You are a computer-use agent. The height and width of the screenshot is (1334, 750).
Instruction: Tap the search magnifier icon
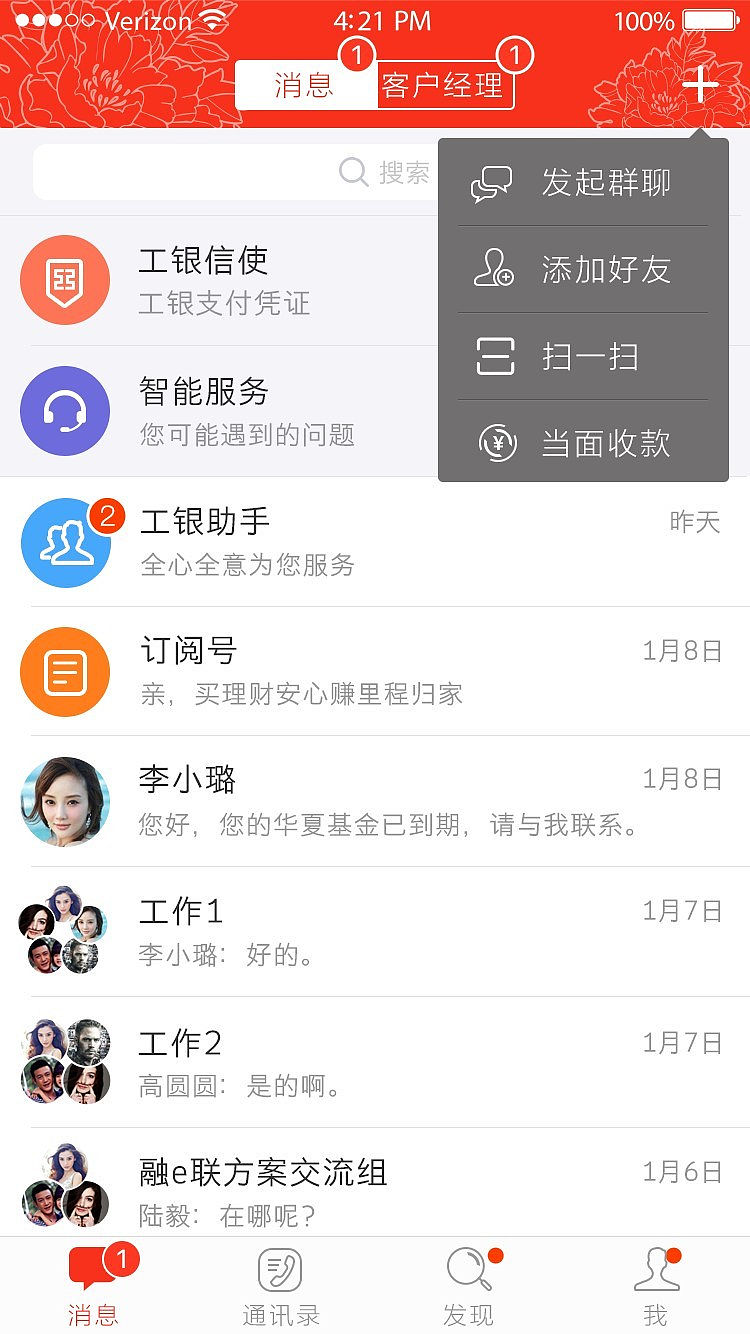pos(353,172)
